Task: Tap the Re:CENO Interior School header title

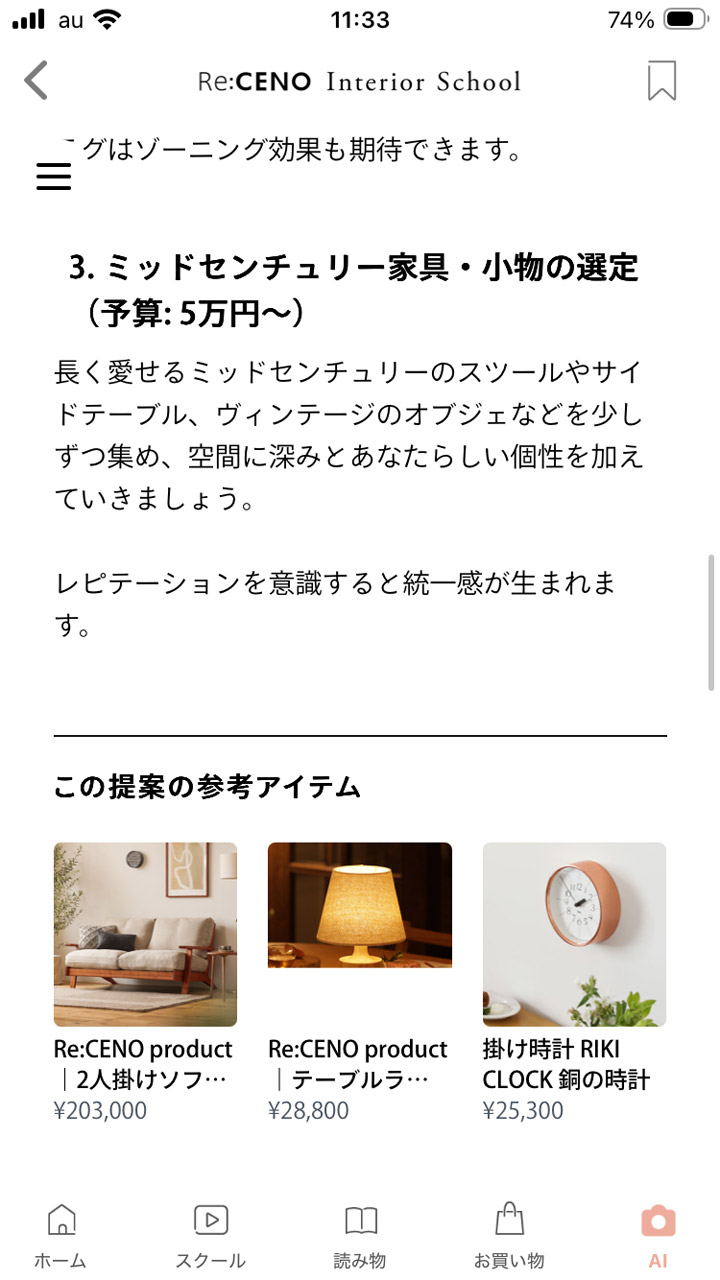Action: click(360, 82)
